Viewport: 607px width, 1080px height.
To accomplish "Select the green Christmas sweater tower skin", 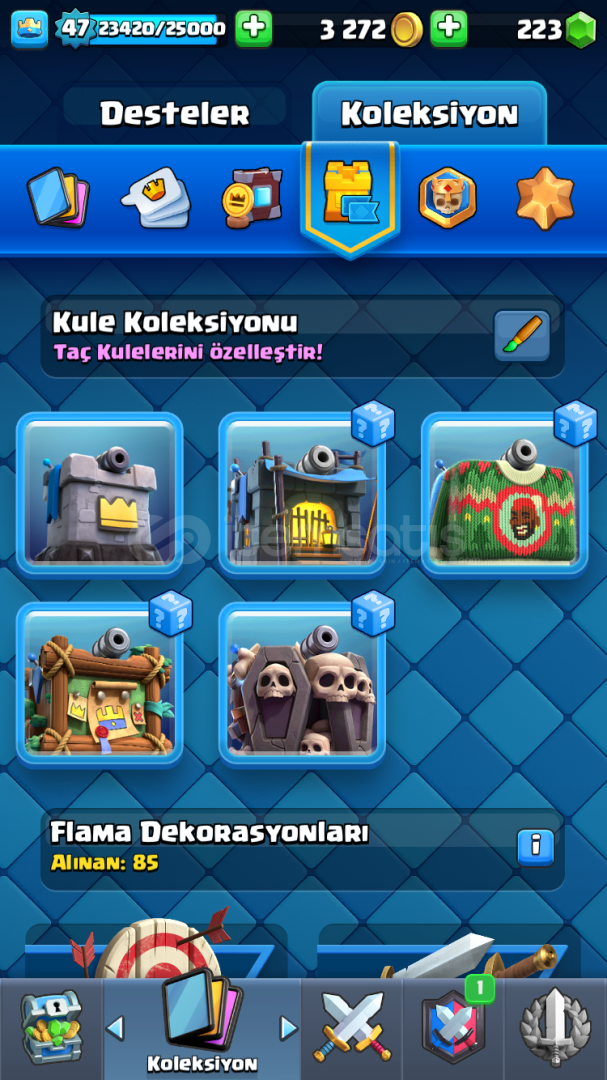I will pyautogui.click(x=505, y=494).
